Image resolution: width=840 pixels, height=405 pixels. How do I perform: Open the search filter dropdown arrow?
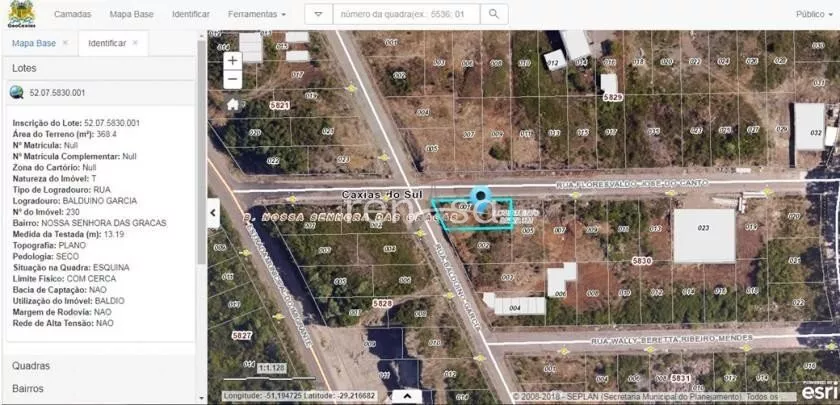318,14
